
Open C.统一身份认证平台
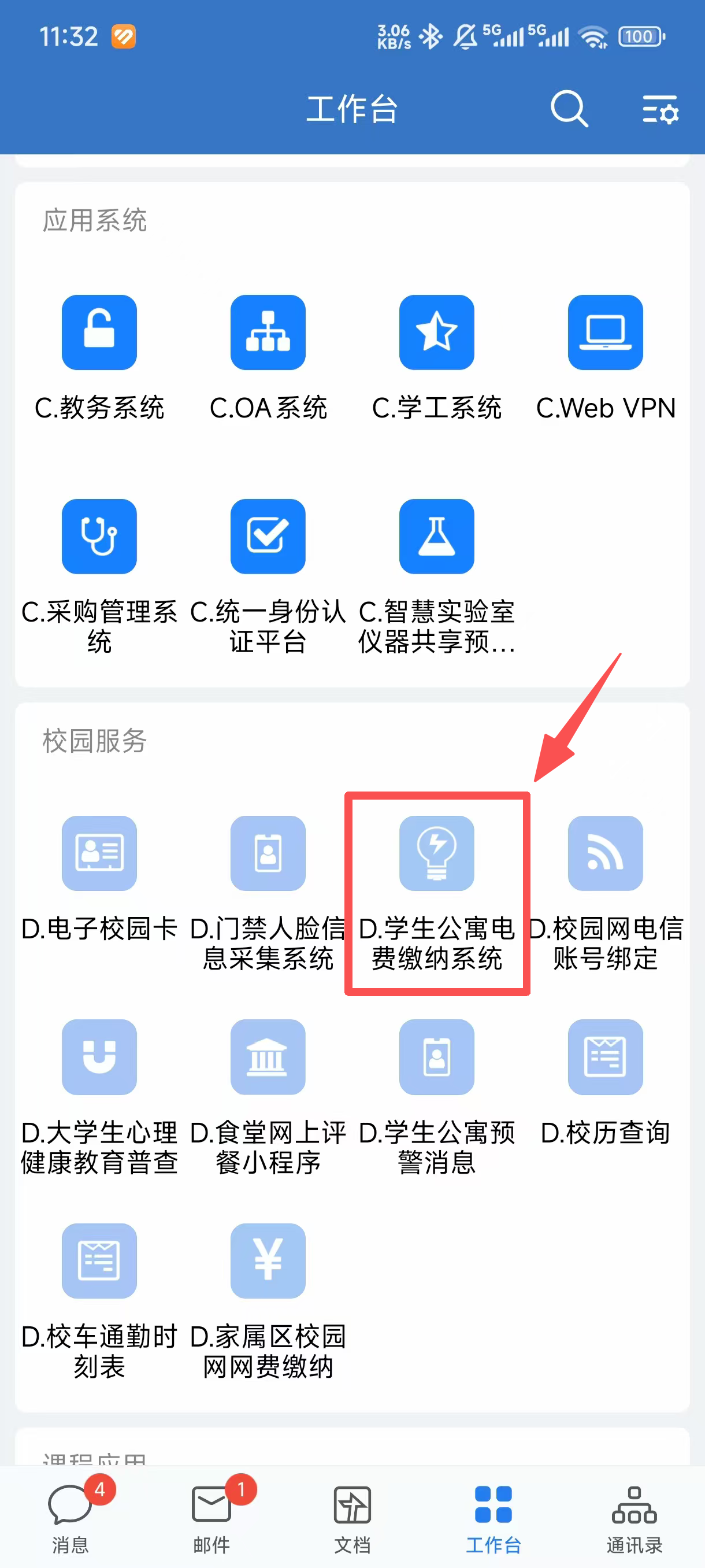[268, 537]
